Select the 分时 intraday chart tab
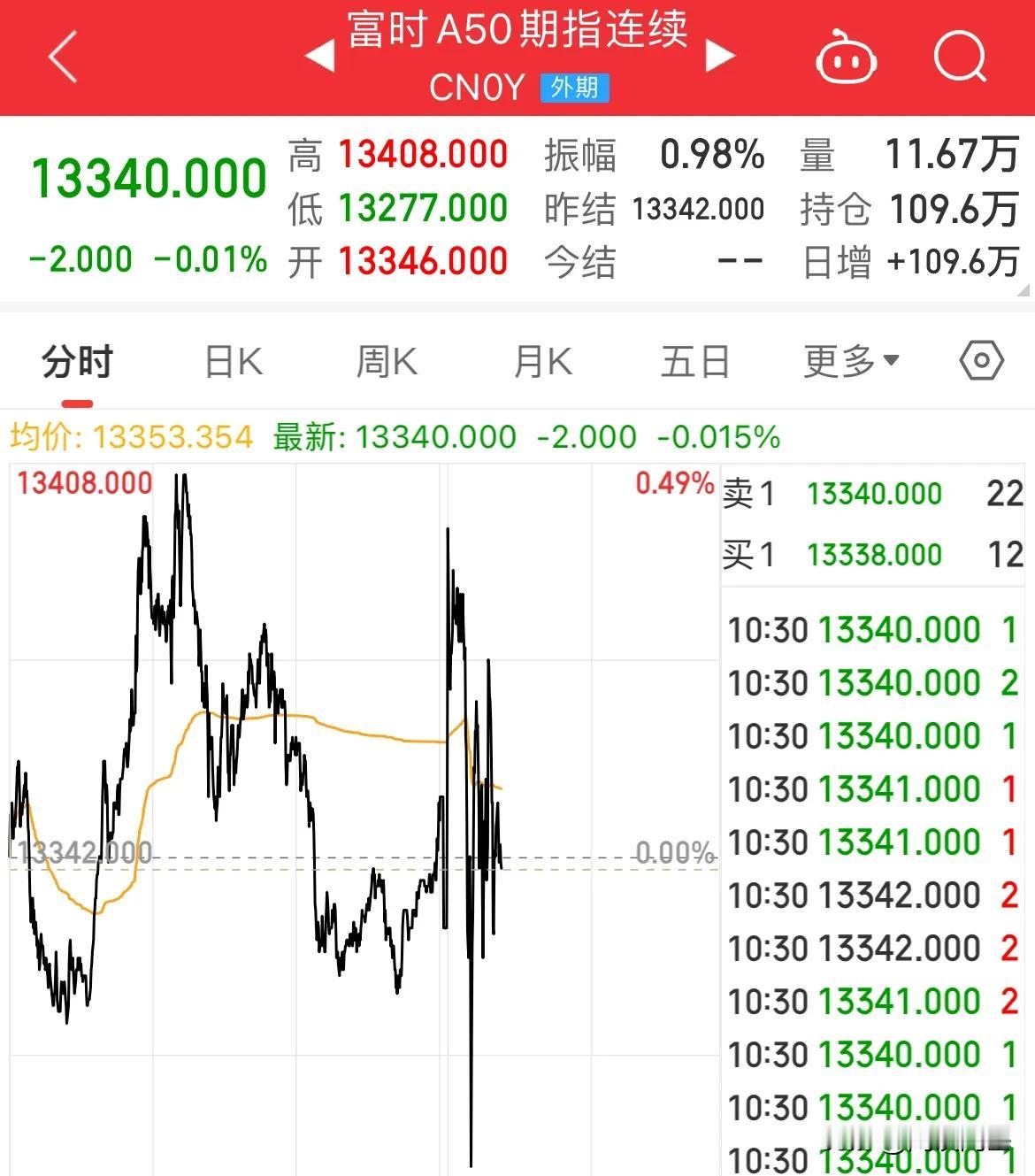 [x=76, y=360]
